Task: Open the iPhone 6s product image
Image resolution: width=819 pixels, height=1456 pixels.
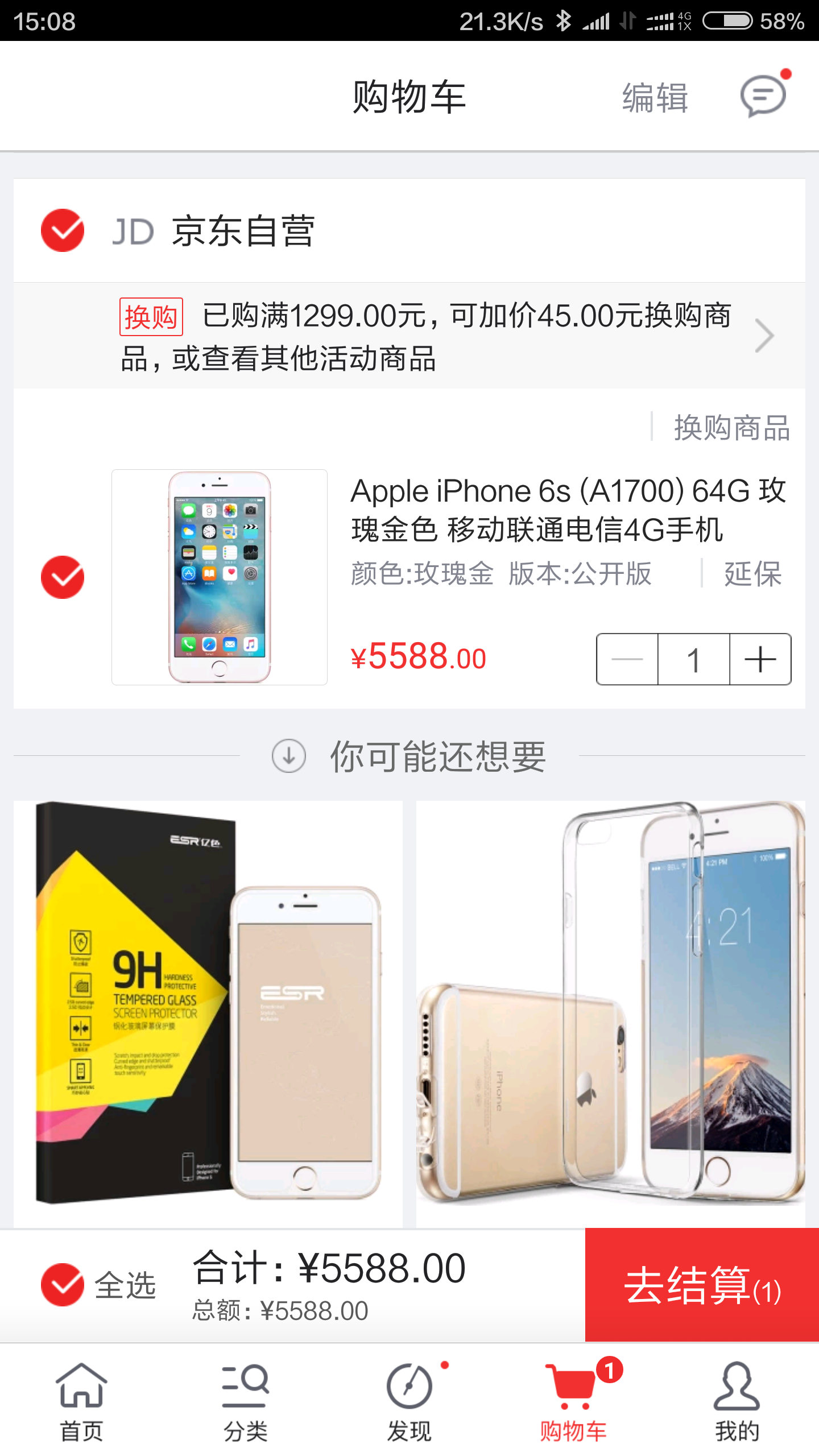Action: point(220,577)
